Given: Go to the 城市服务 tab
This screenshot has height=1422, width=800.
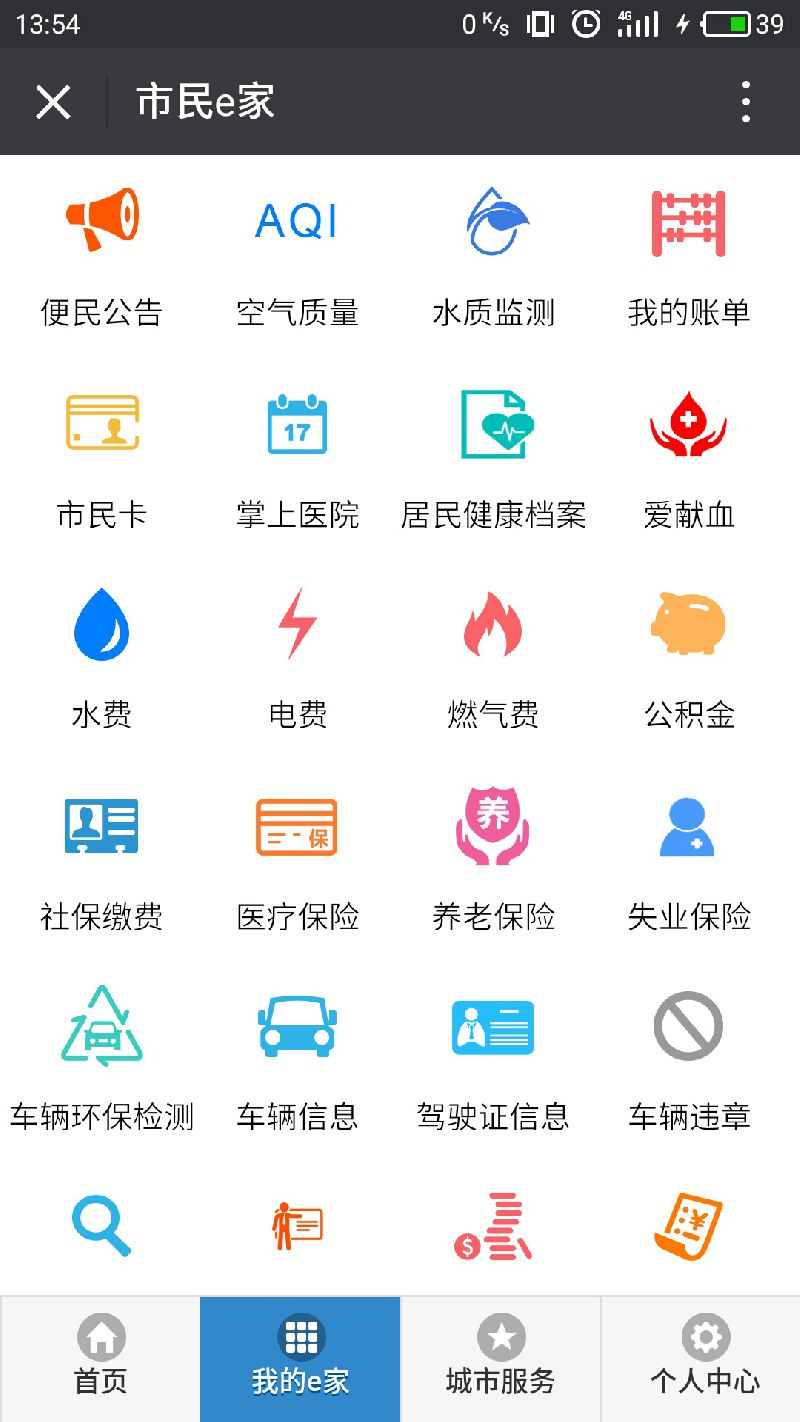Looking at the screenshot, I should 500,1358.
